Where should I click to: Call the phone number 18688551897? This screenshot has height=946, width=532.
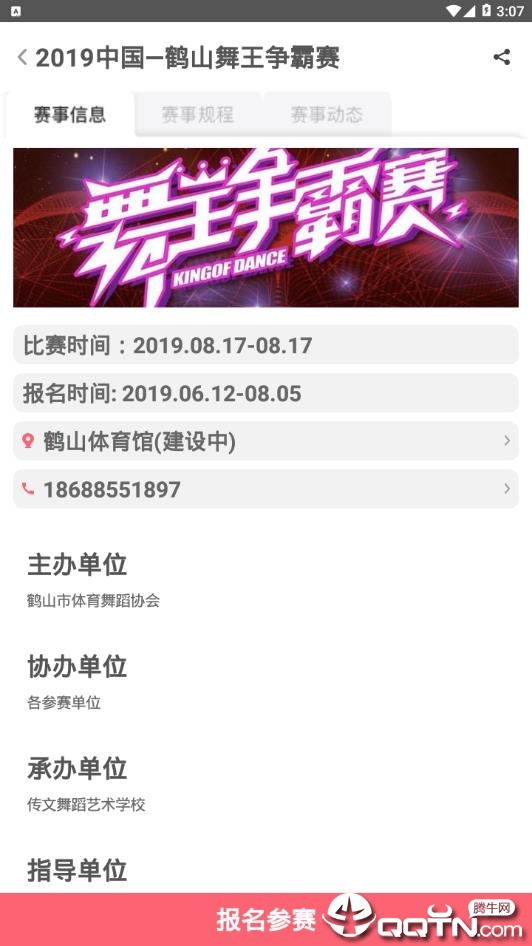pyautogui.click(x=266, y=489)
